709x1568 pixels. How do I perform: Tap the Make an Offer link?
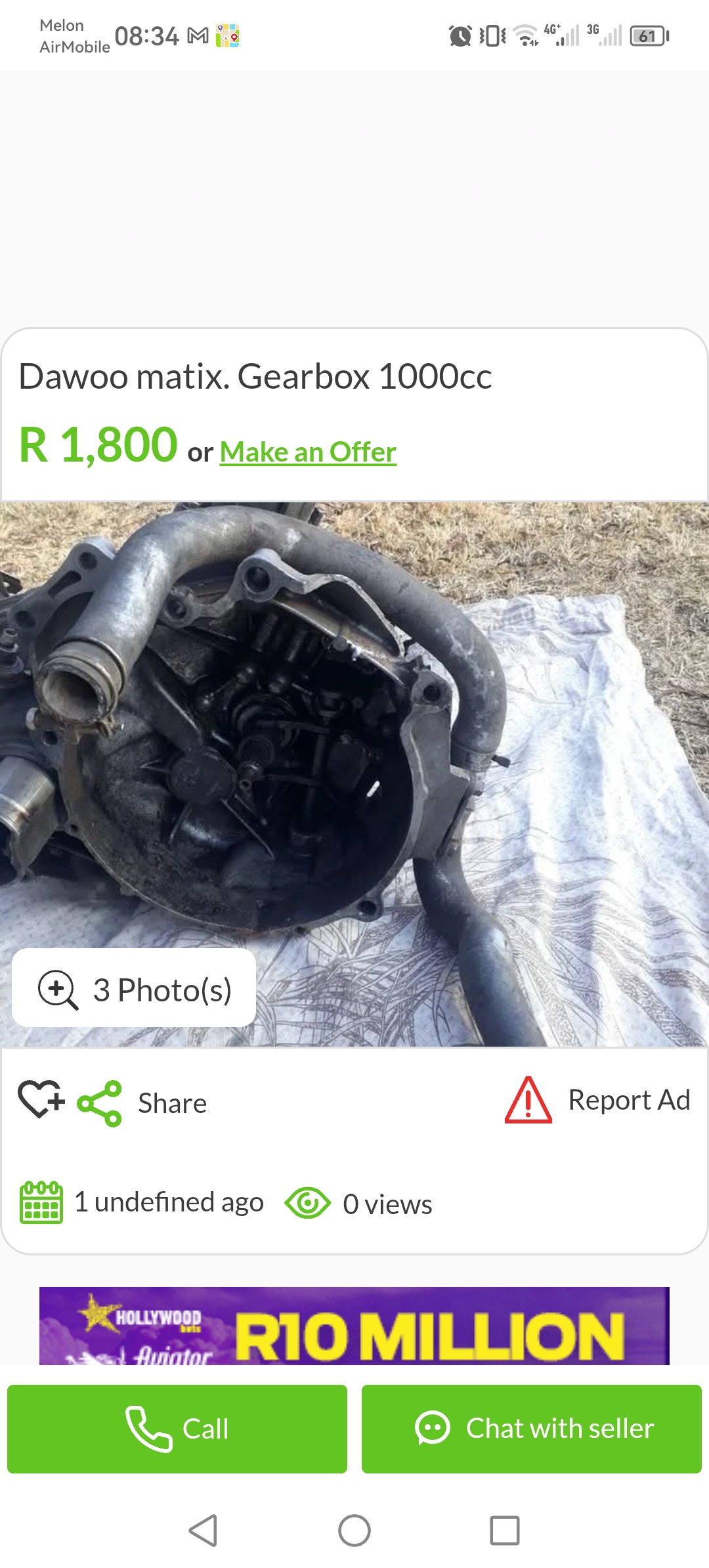(308, 452)
